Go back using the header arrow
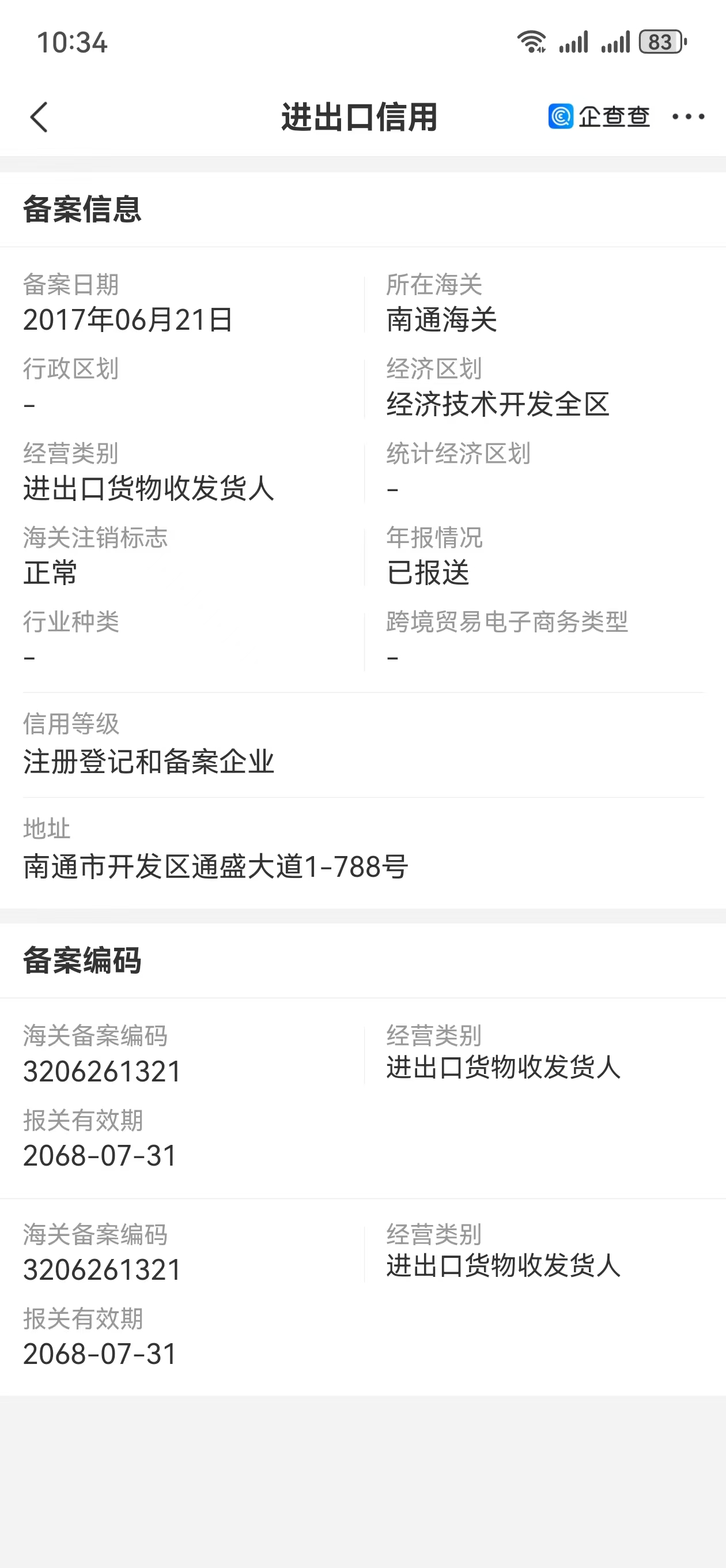726x1568 pixels. 39,117
